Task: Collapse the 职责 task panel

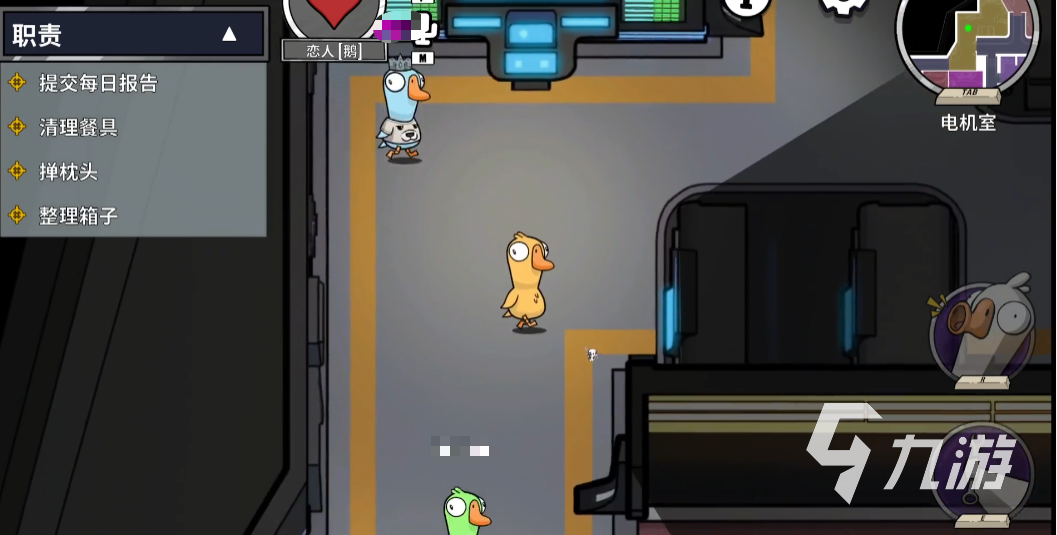Action: pos(229,34)
